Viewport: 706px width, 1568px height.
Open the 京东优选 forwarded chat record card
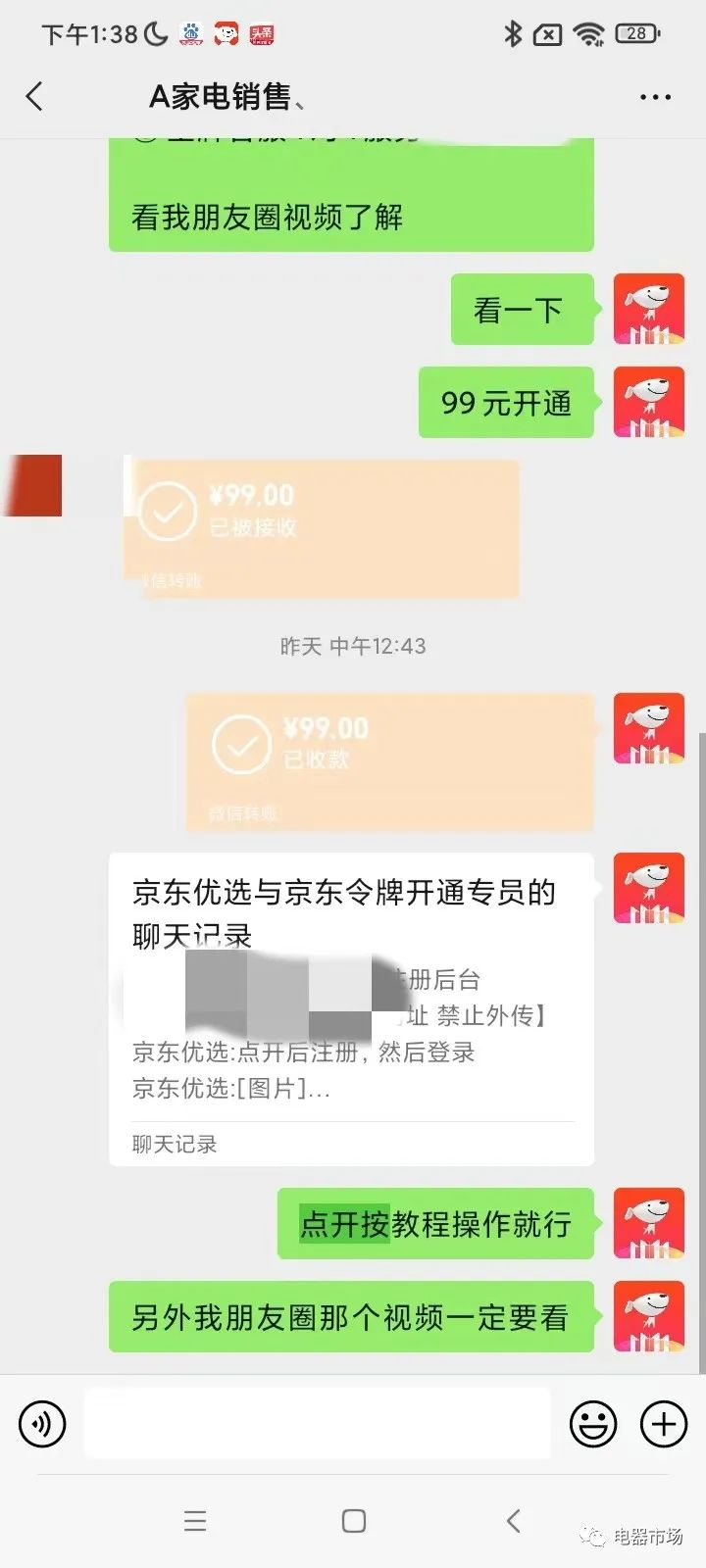(351, 1009)
